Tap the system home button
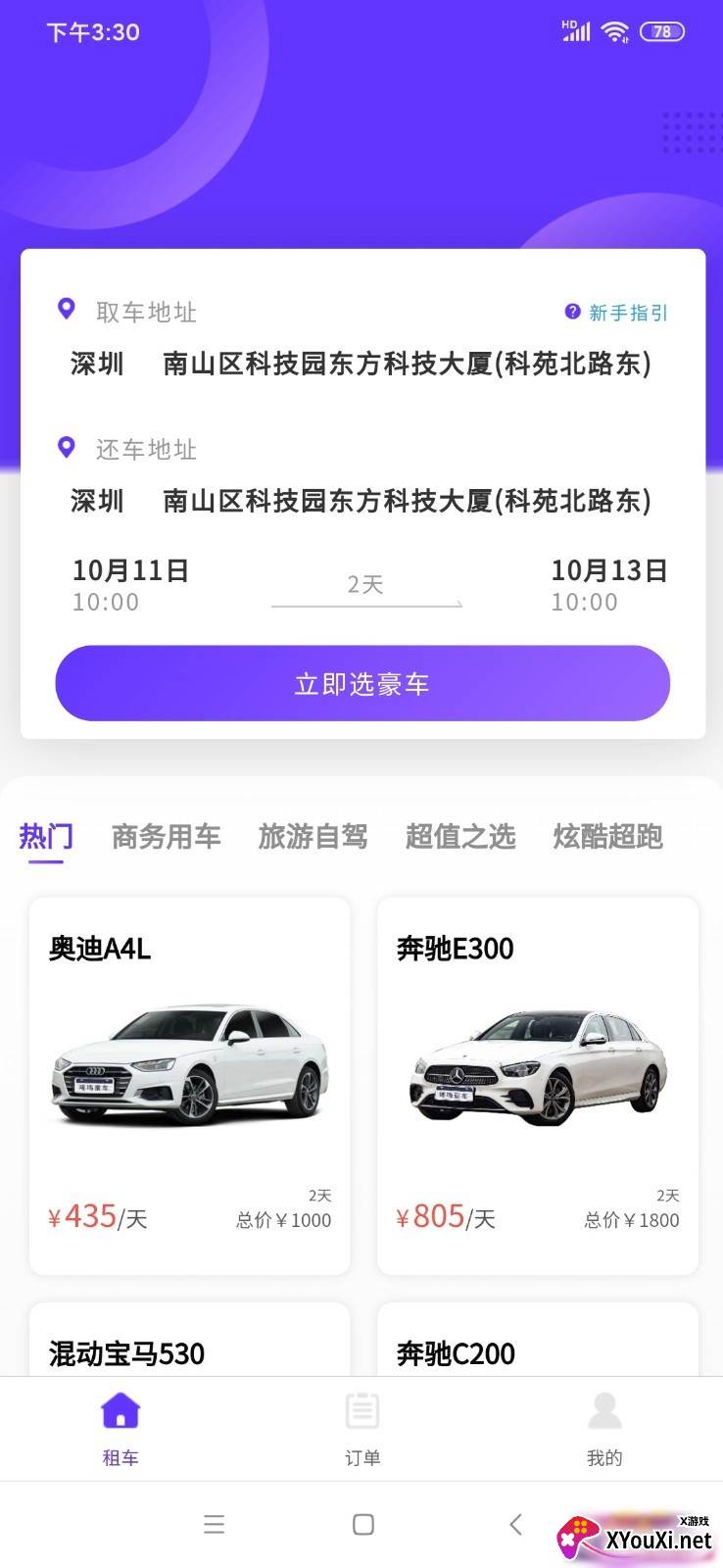The height and width of the screenshot is (1568, 723). [363, 1524]
